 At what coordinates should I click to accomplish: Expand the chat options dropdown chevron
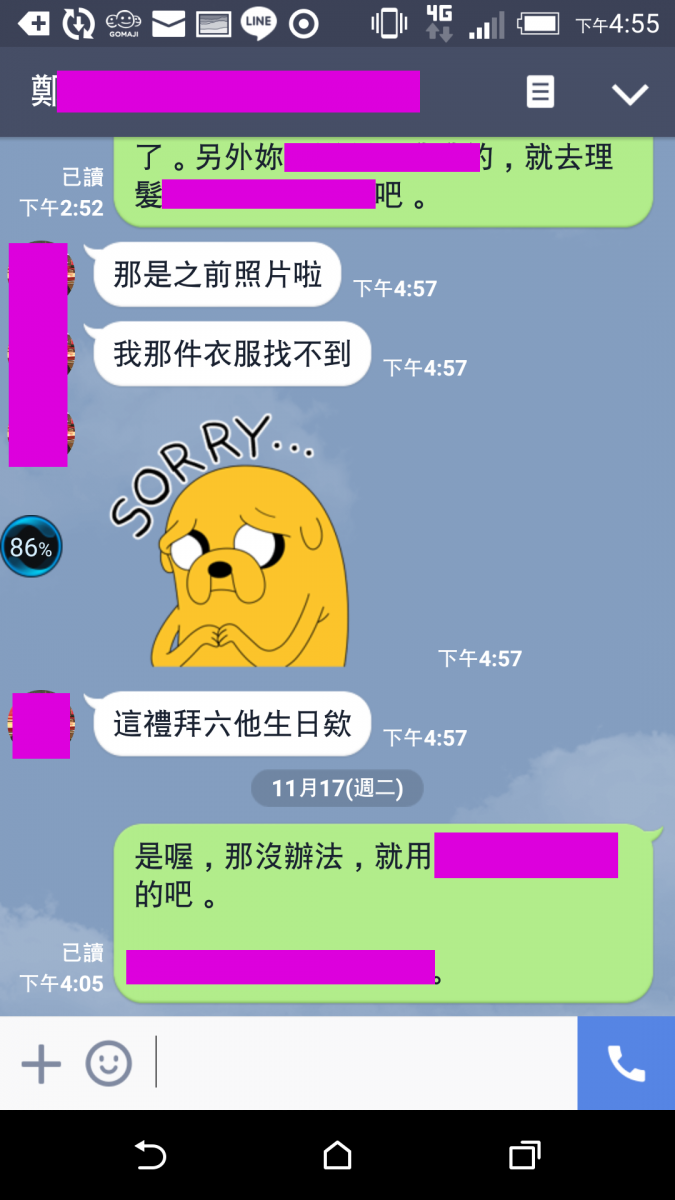click(x=630, y=94)
